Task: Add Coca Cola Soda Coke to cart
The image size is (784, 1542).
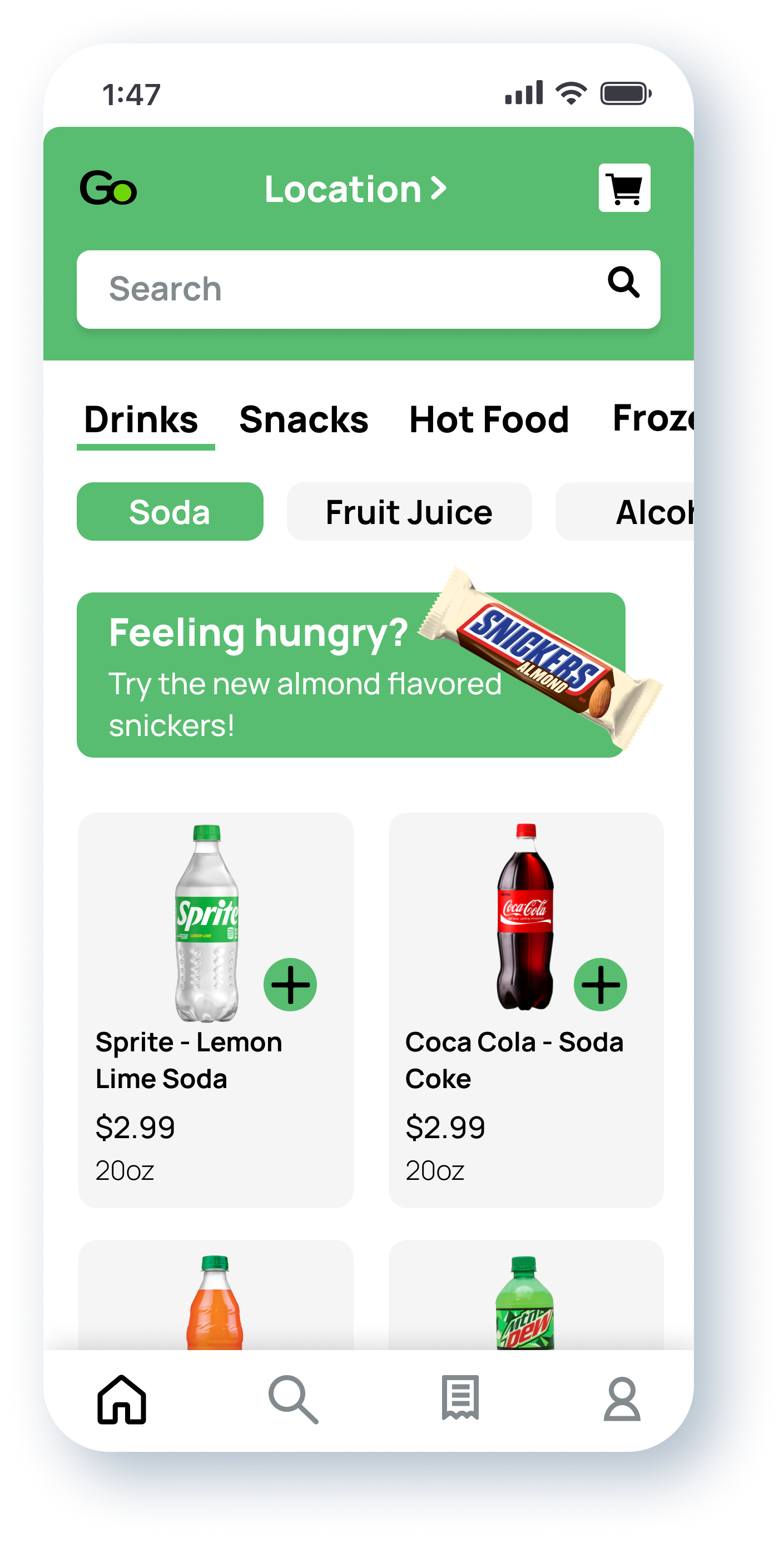Action: pos(601,985)
